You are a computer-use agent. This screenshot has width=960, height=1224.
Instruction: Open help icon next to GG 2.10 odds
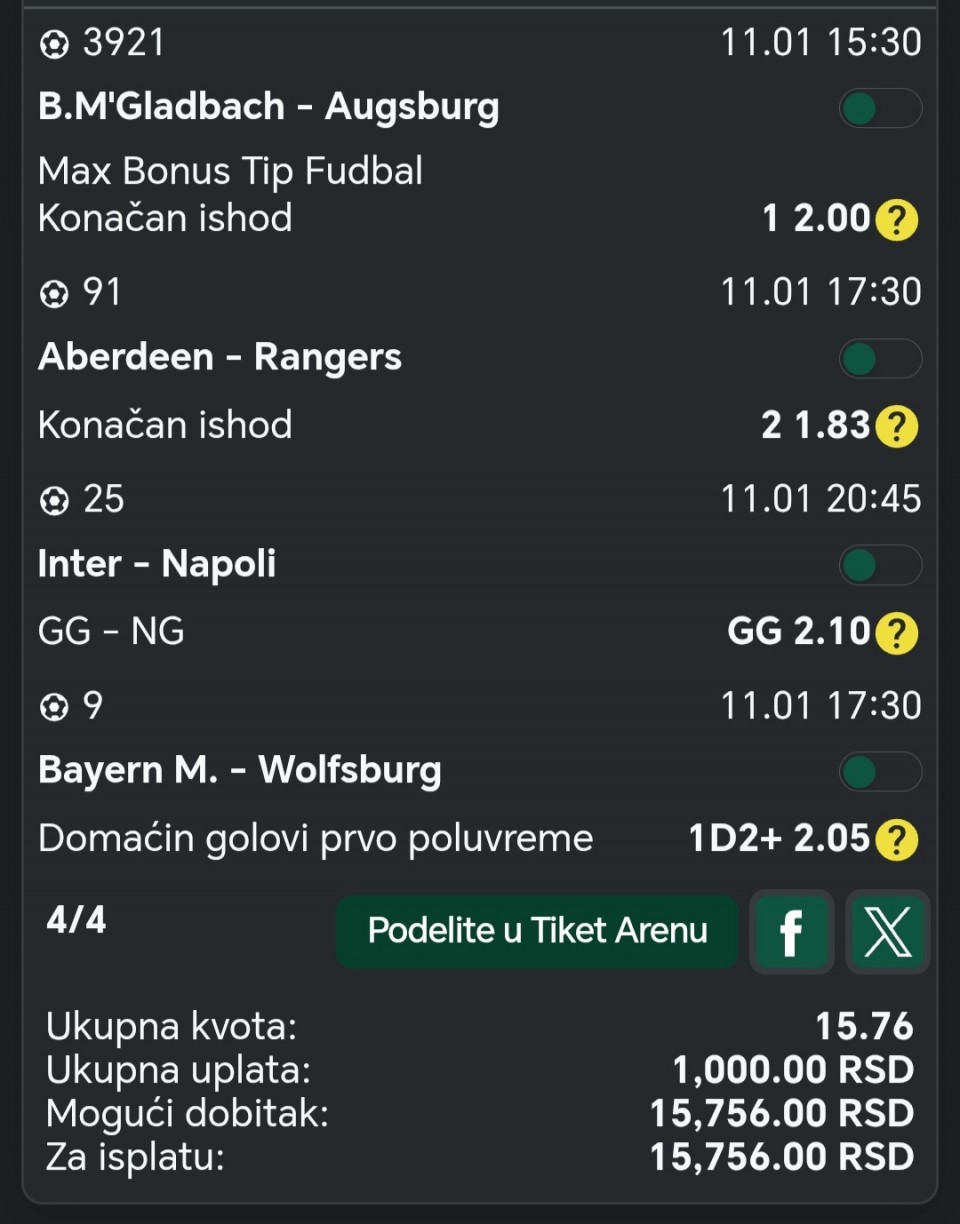click(x=896, y=633)
